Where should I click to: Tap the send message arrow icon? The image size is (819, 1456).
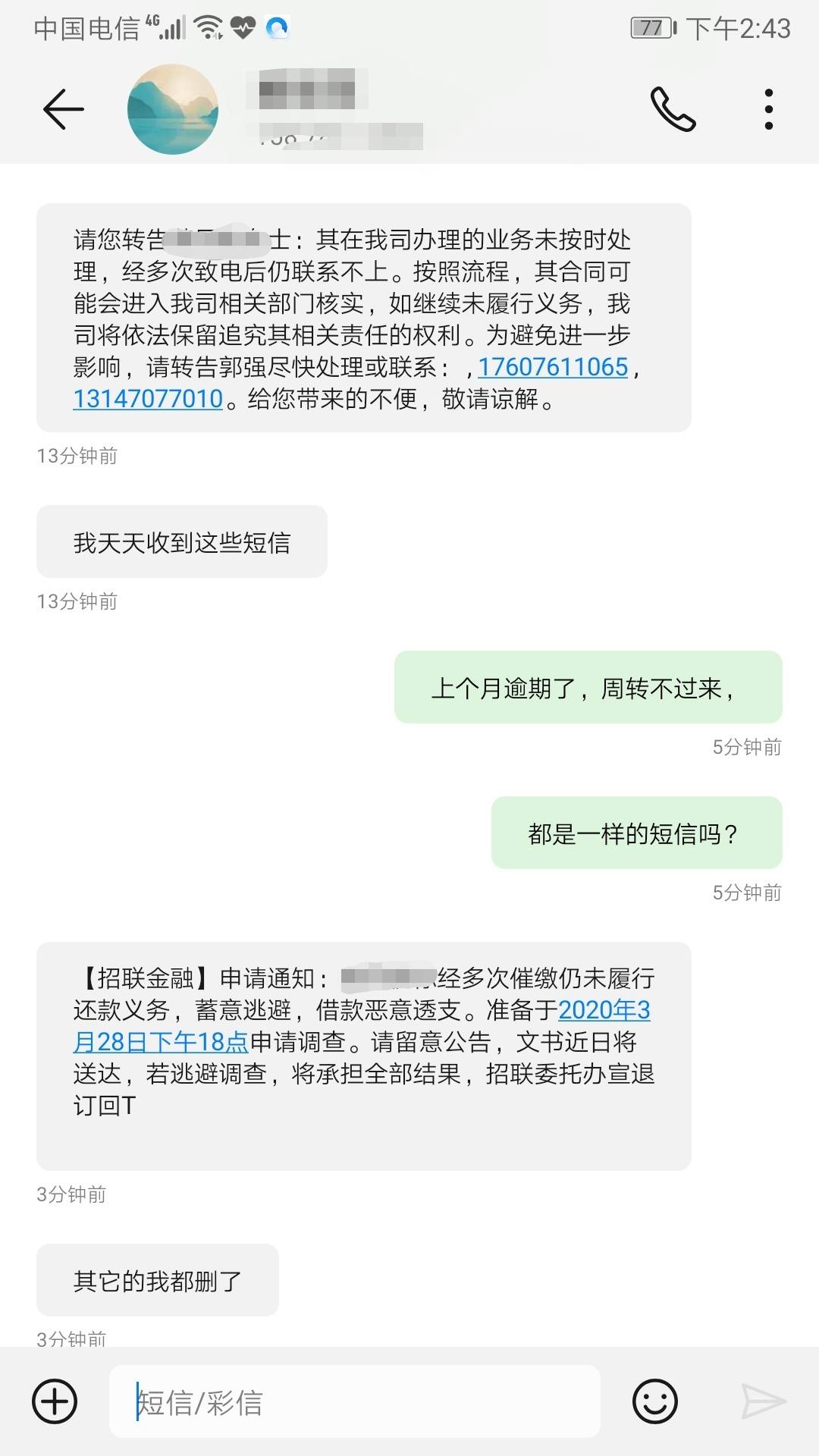(x=766, y=1401)
